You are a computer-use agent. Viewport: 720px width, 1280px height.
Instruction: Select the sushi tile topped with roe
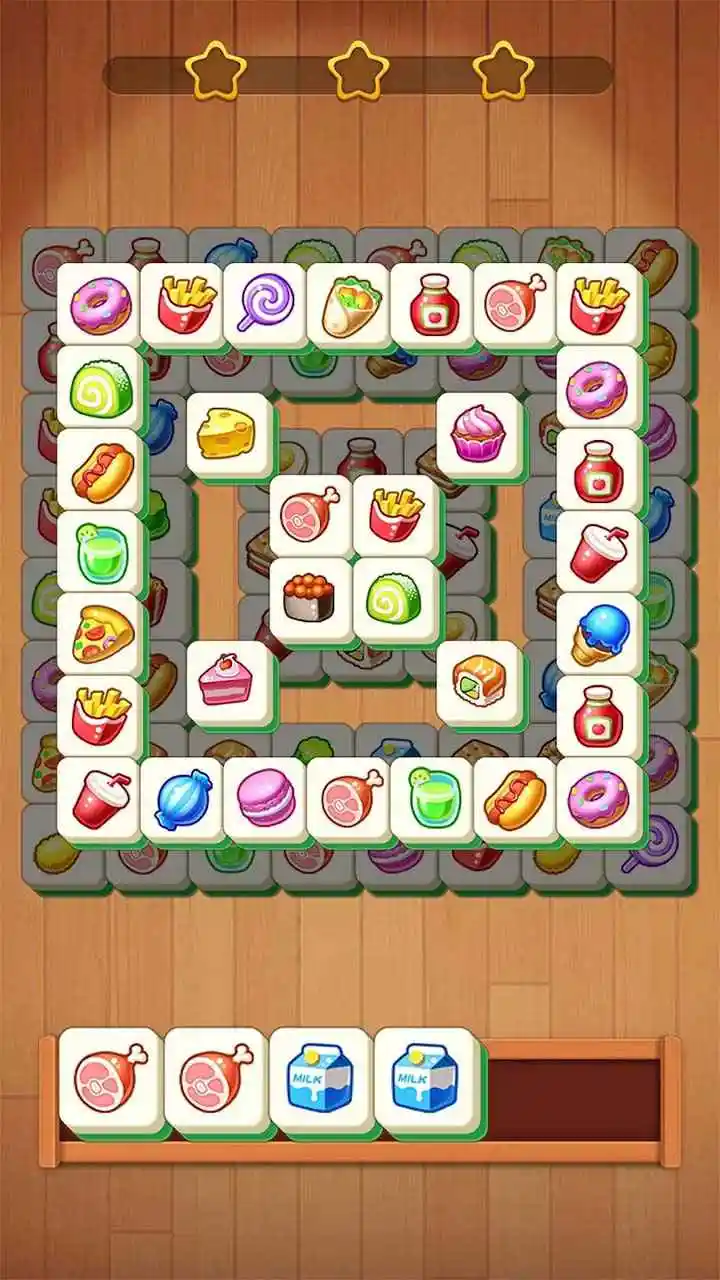pyautogui.click(x=310, y=598)
